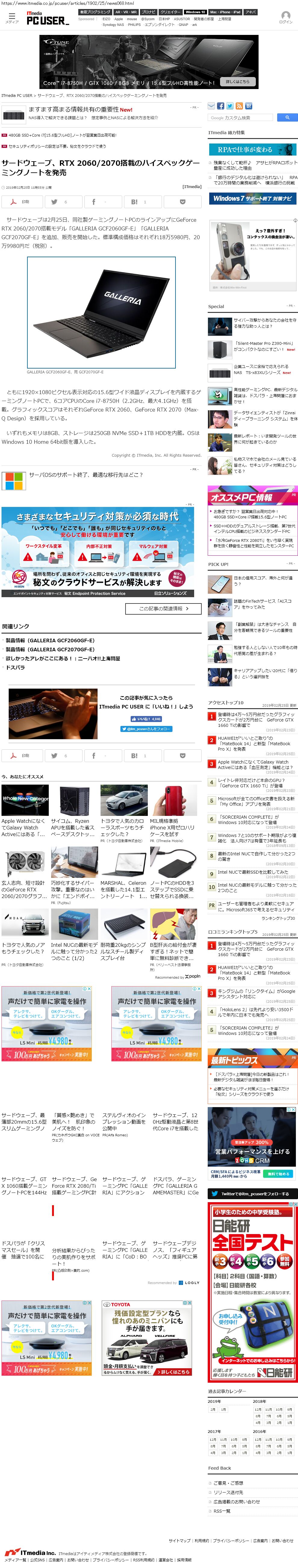Select the Windows 10 category tab
298x1568 pixels.
tap(195, 12)
